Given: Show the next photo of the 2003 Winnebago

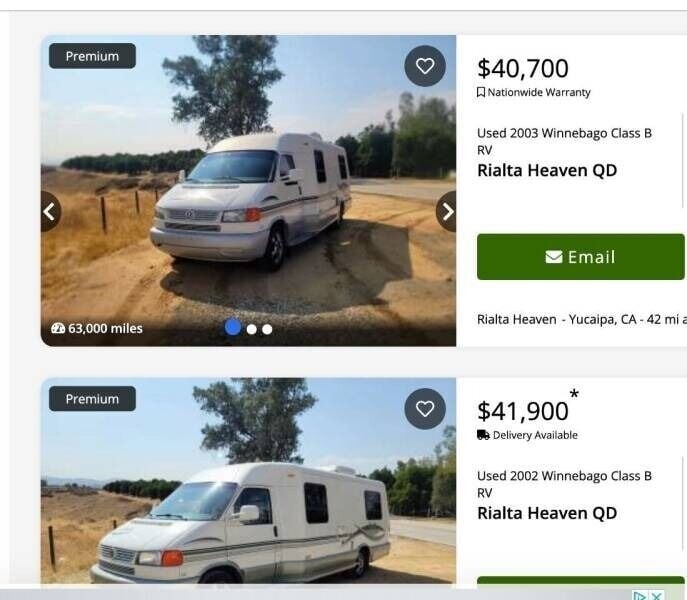Looking at the screenshot, I should [x=447, y=211].
